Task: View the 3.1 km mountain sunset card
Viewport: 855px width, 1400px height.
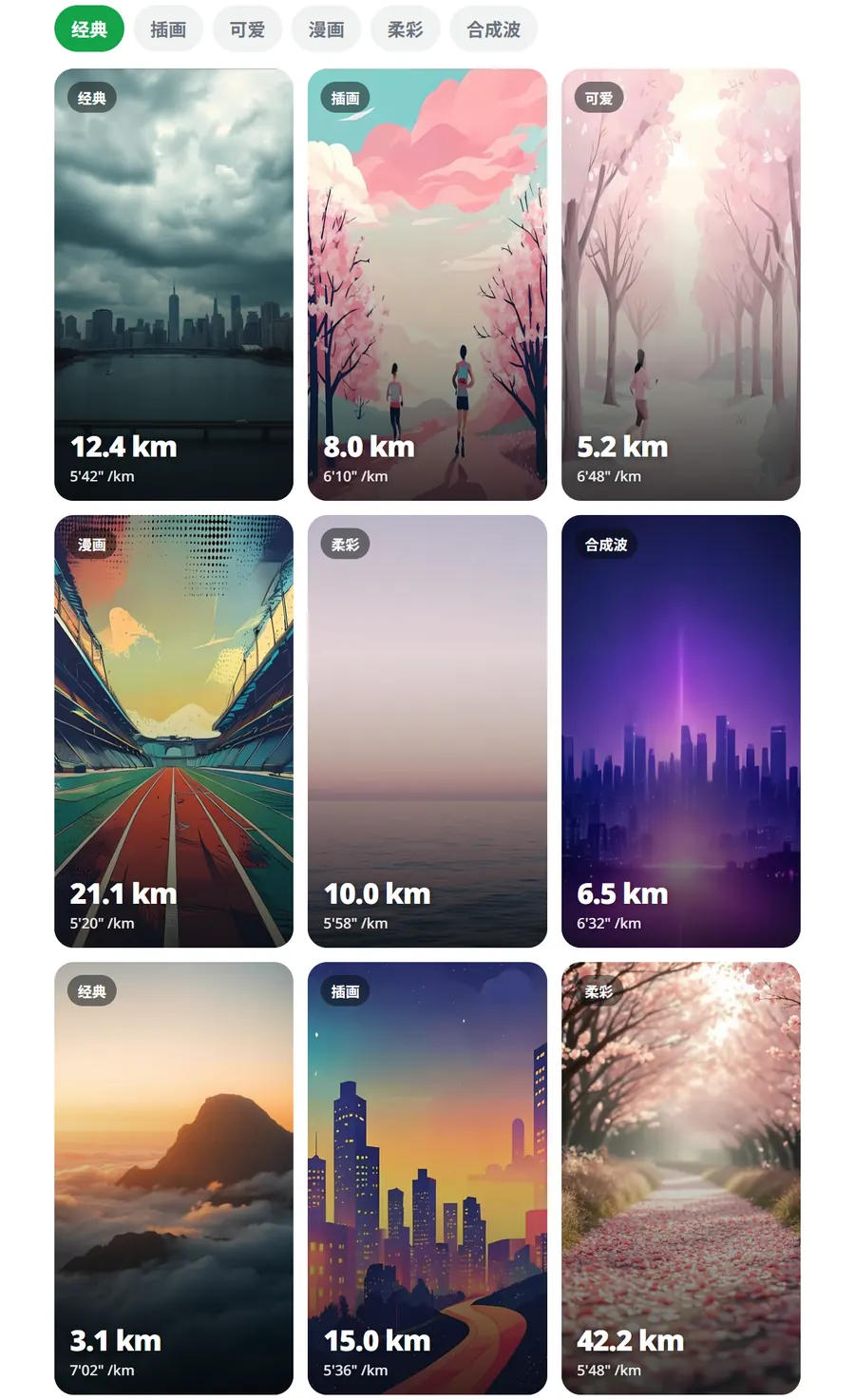Action: (x=174, y=1178)
